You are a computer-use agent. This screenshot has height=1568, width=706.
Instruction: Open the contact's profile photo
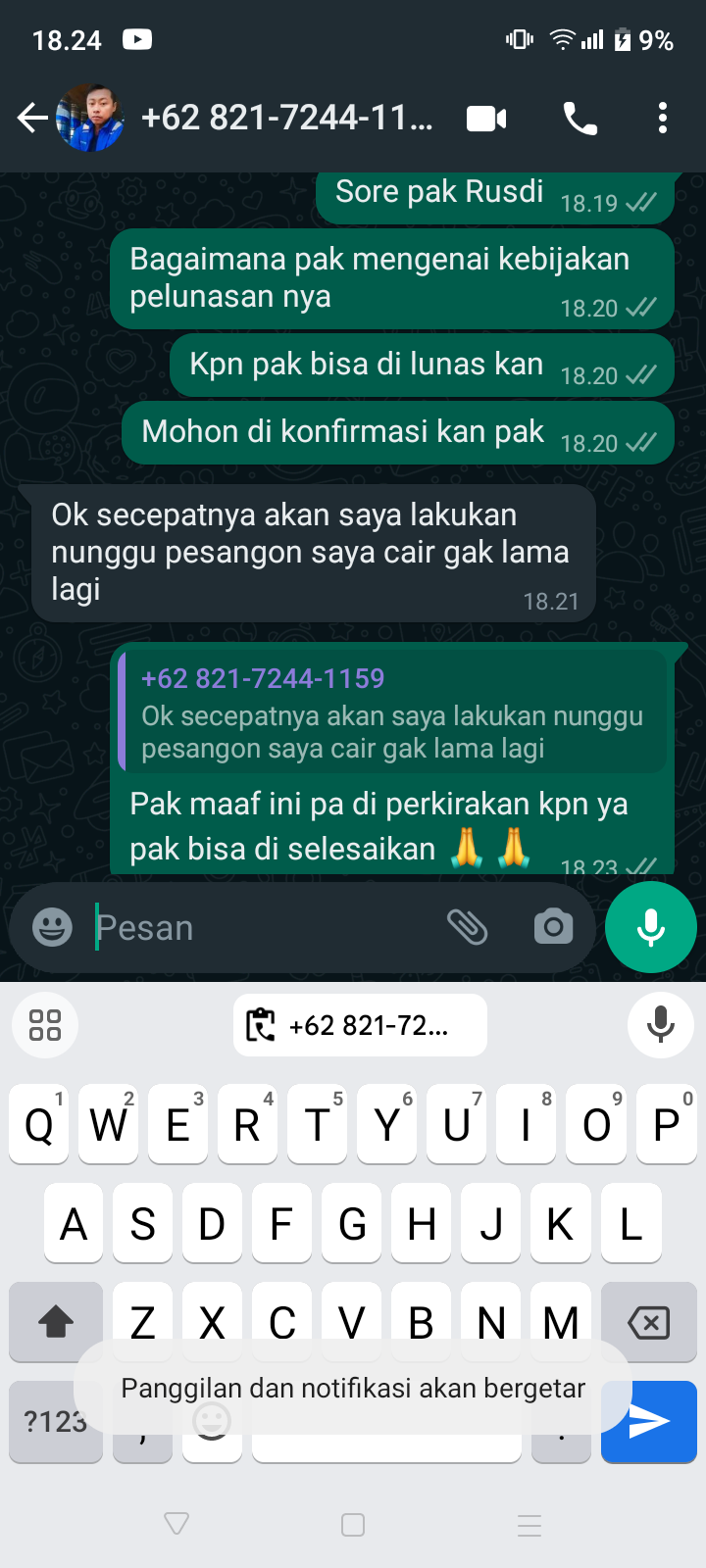(90, 119)
